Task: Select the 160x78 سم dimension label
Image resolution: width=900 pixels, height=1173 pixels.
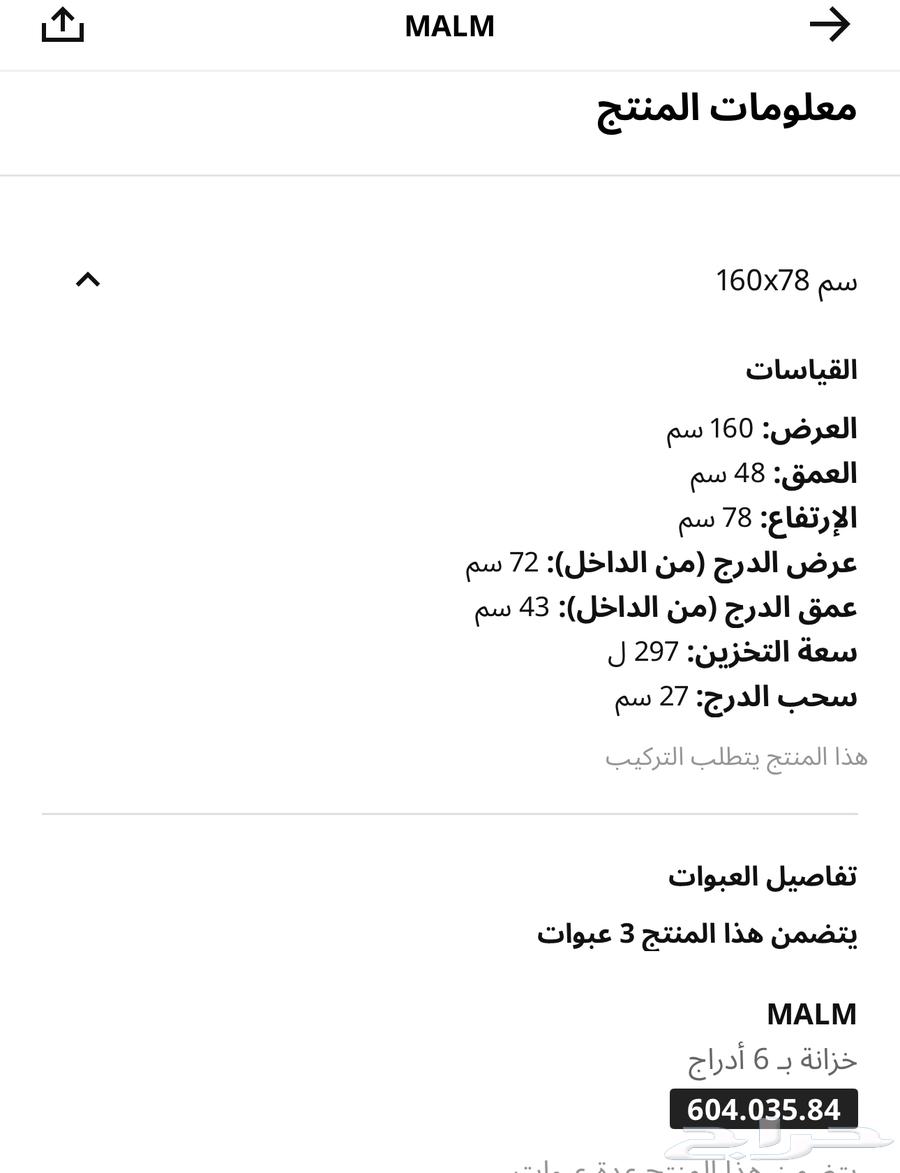Action: [x=788, y=281]
